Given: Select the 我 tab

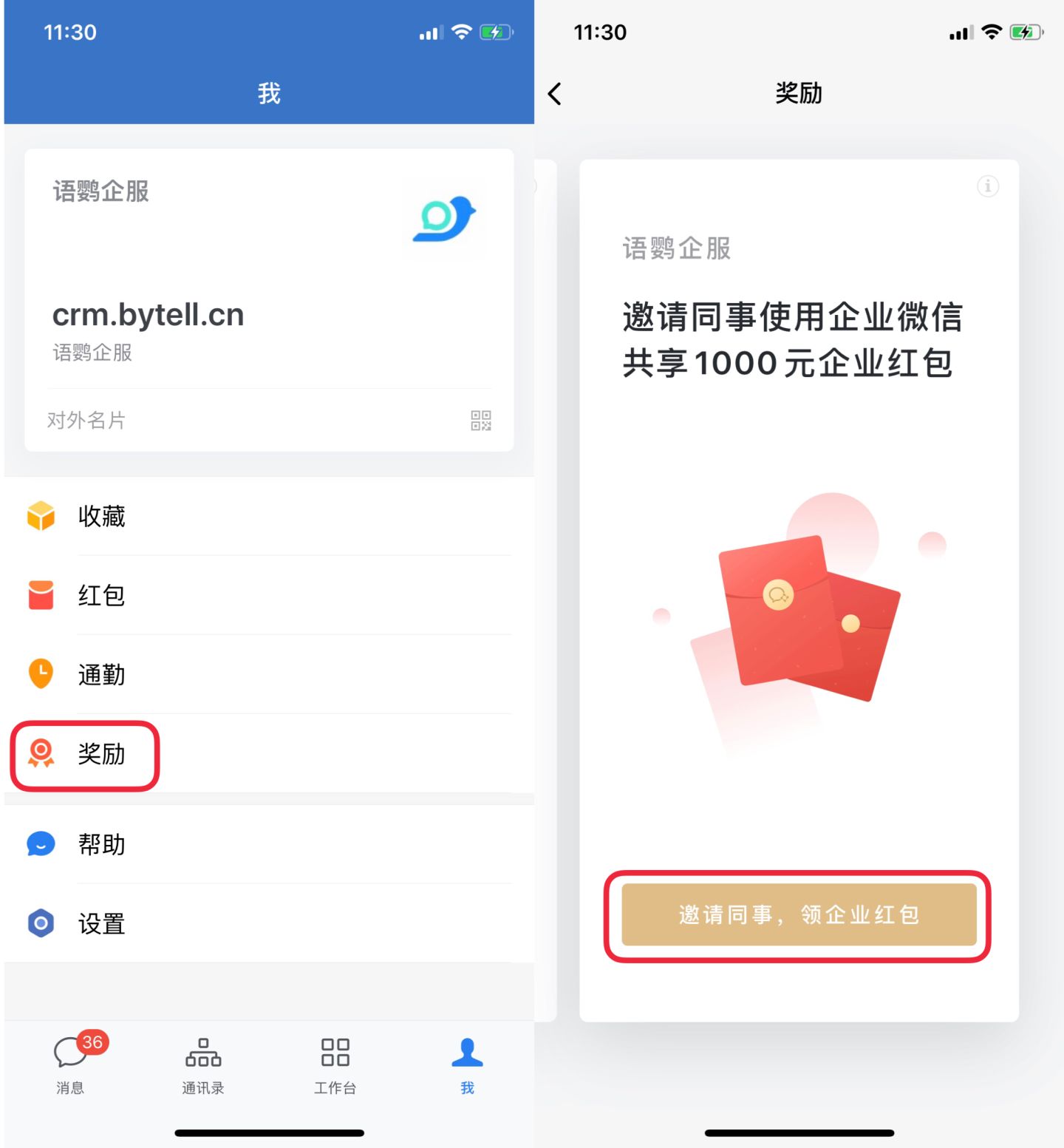Looking at the screenshot, I should click(467, 1065).
